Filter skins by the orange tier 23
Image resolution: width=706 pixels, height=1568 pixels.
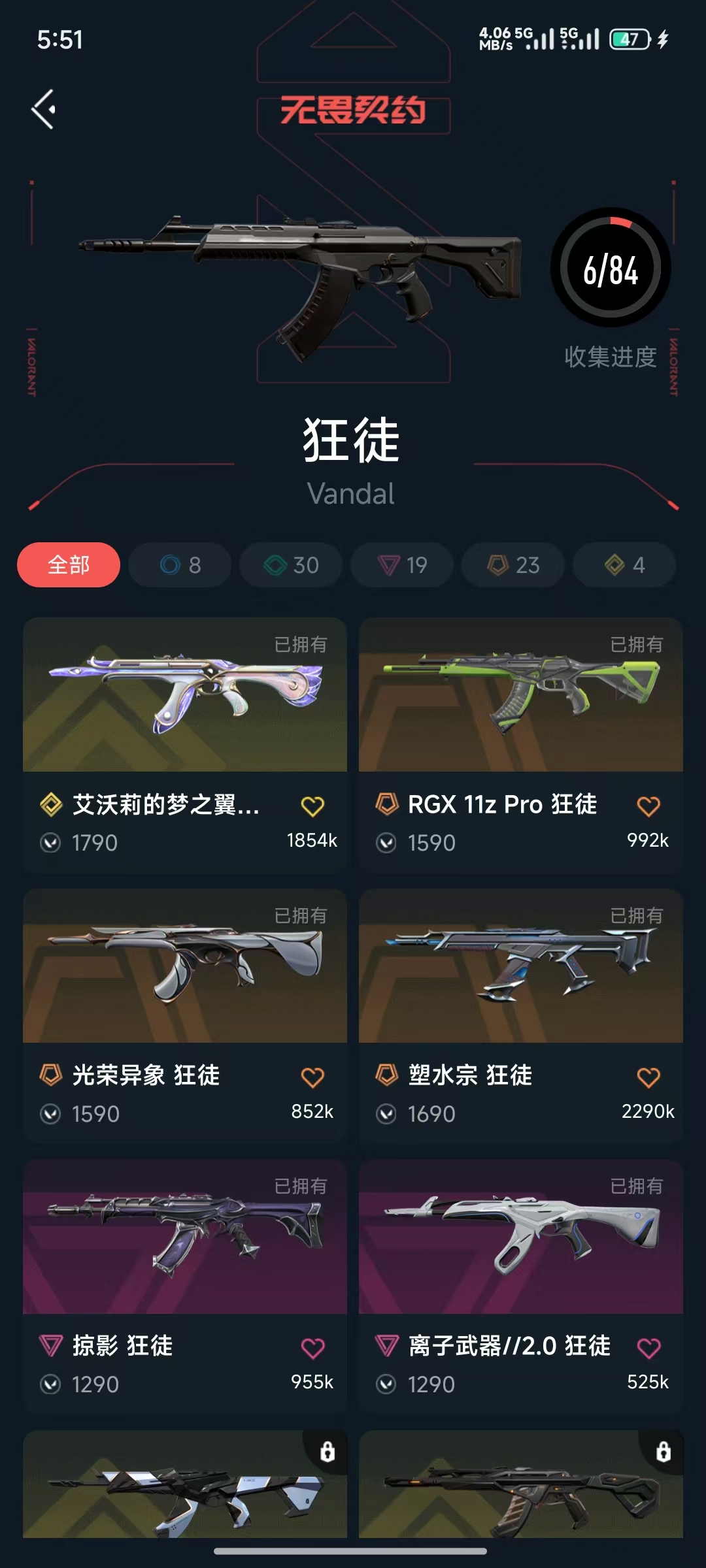513,564
